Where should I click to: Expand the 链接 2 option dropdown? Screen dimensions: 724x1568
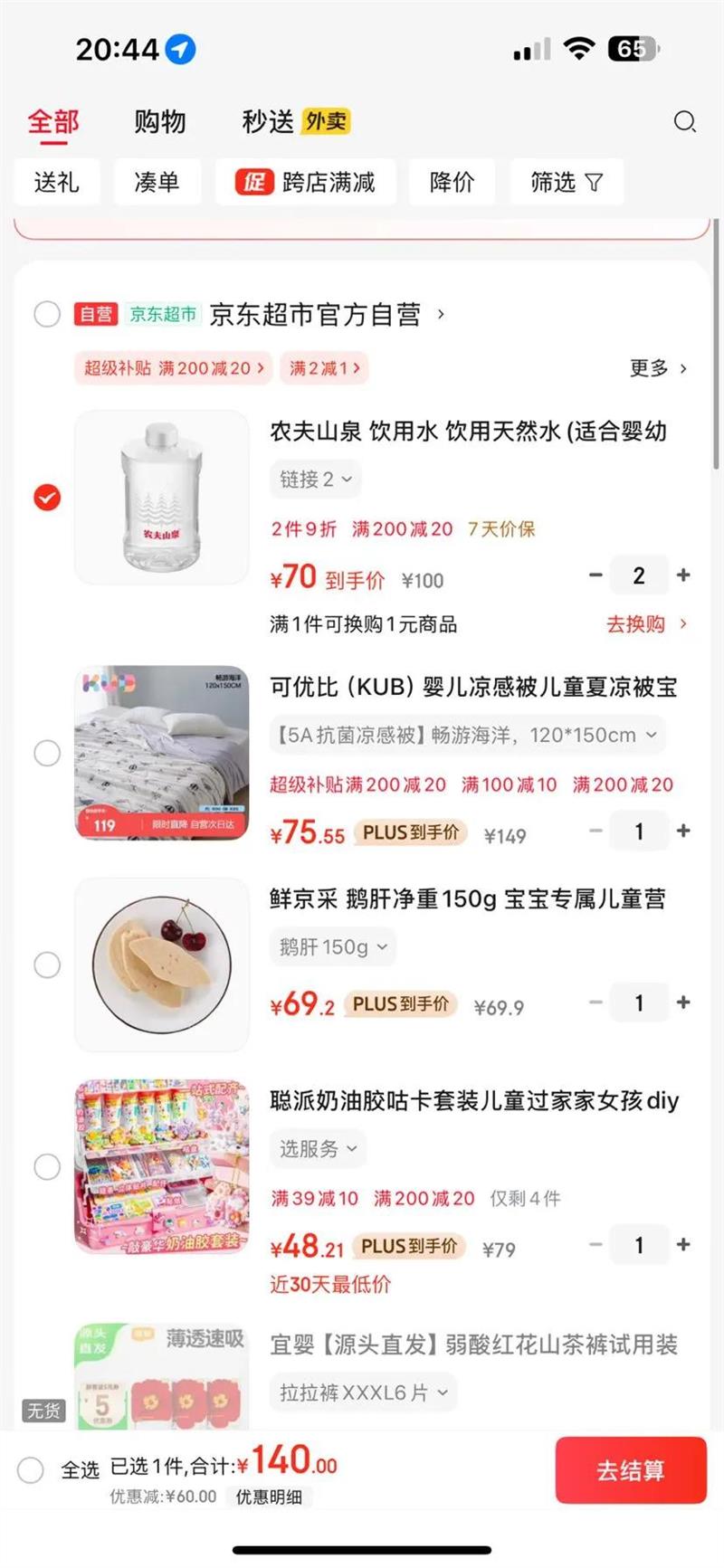[315, 480]
